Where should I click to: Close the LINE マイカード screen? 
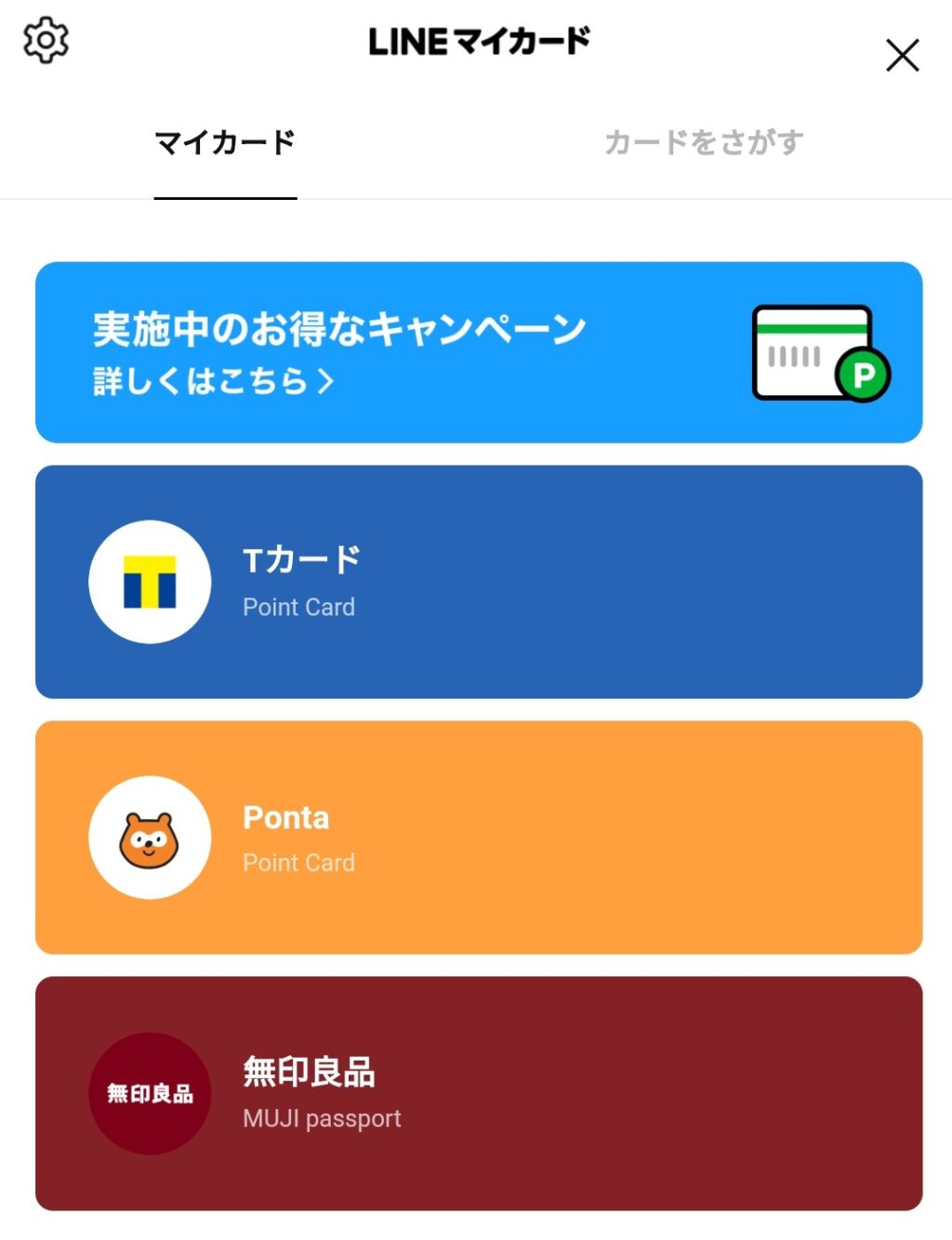(902, 55)
